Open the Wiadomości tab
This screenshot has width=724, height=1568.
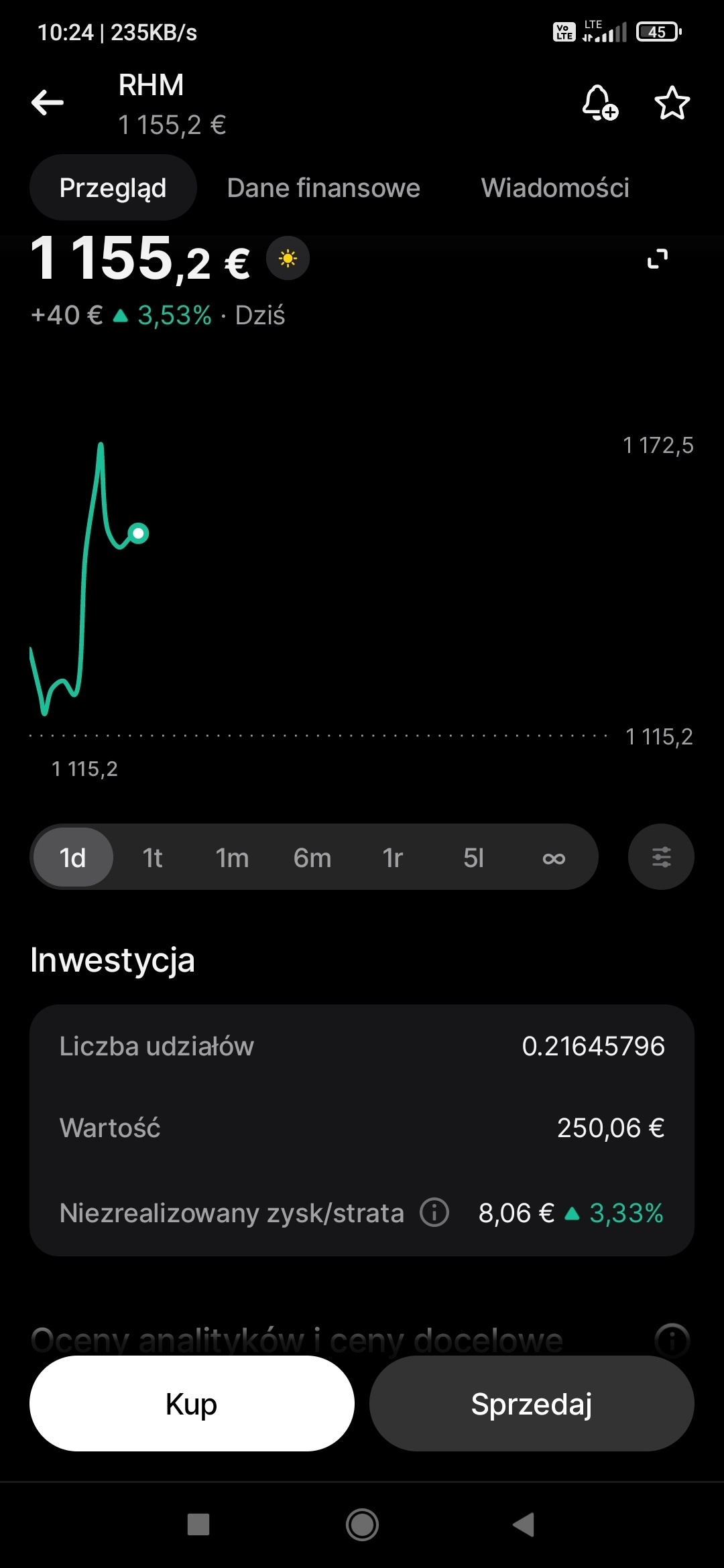click(555, 188)
